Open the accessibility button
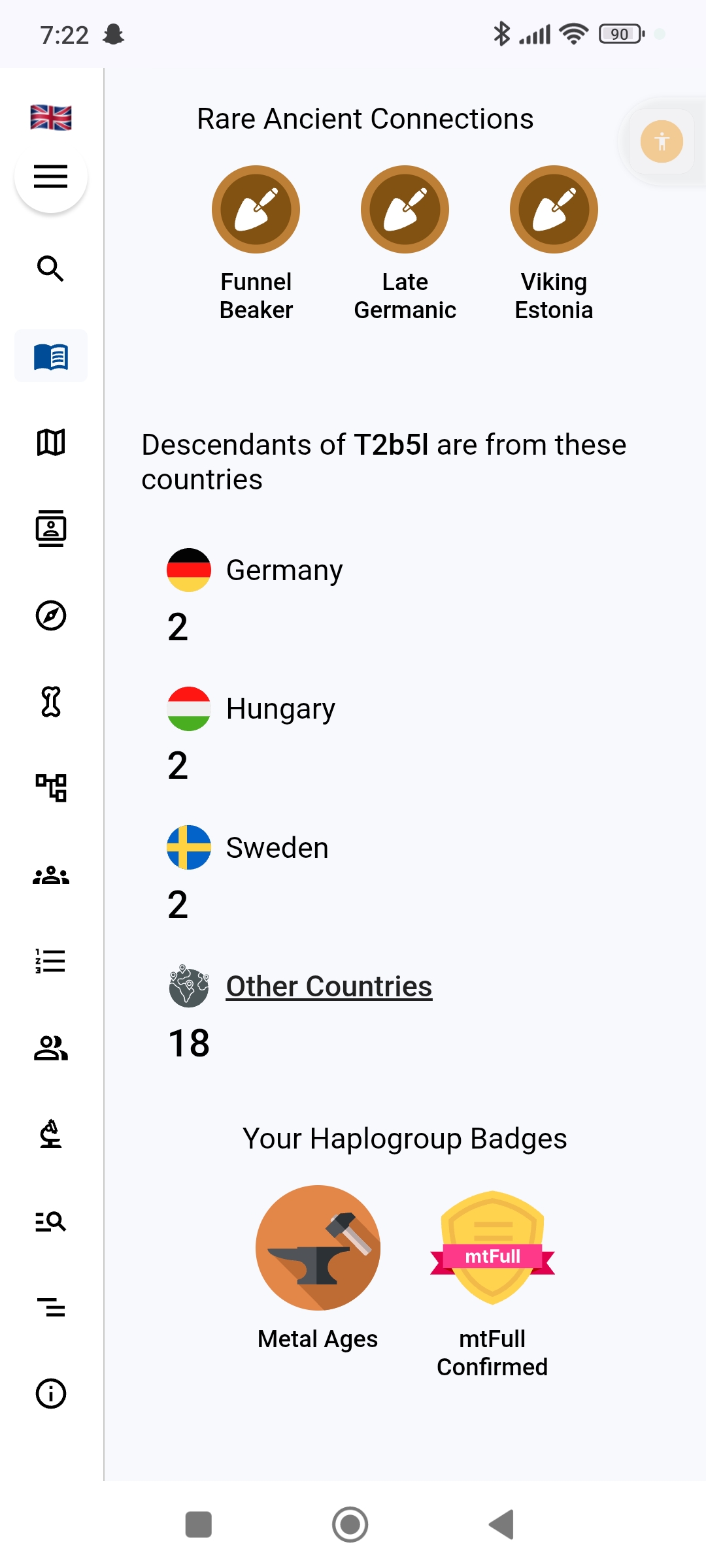 pos(662,141)
